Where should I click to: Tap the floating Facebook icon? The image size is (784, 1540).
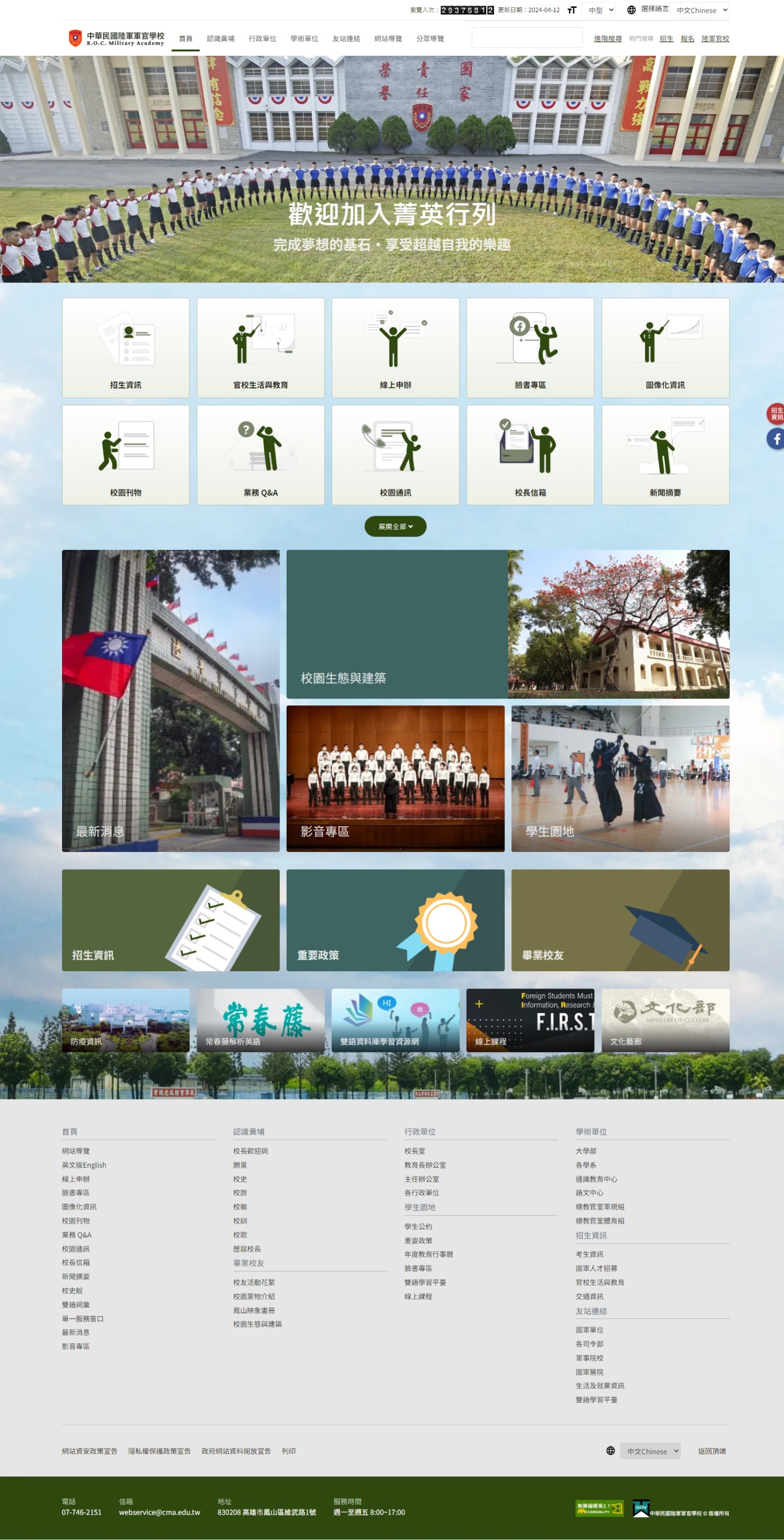click(x=776, y=439)
